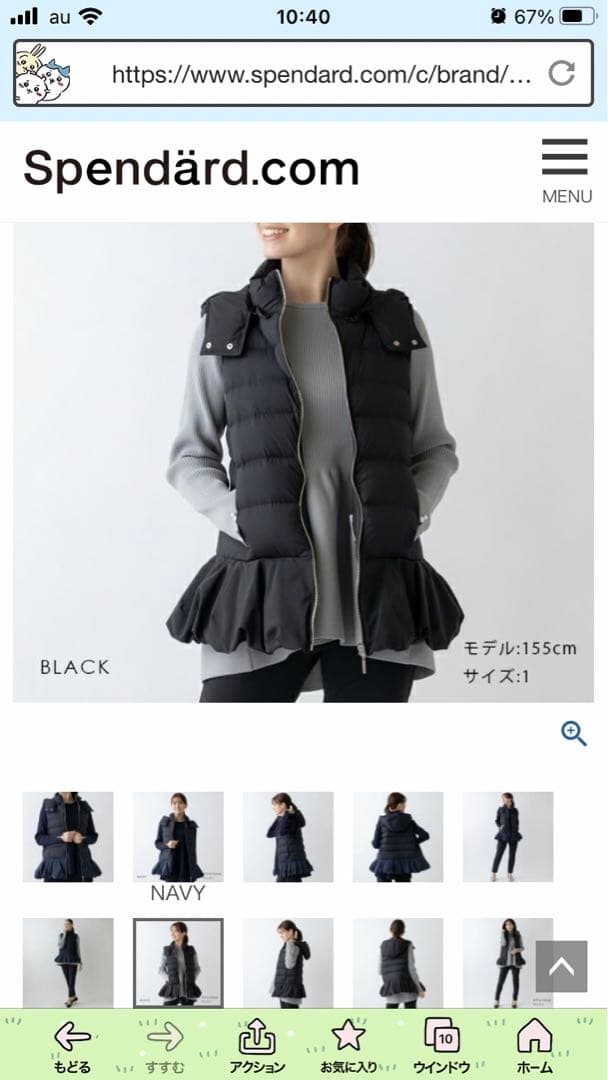Go back with the もどる button
This screenshot has height=1080, width=608.
tap(72, 1045)
